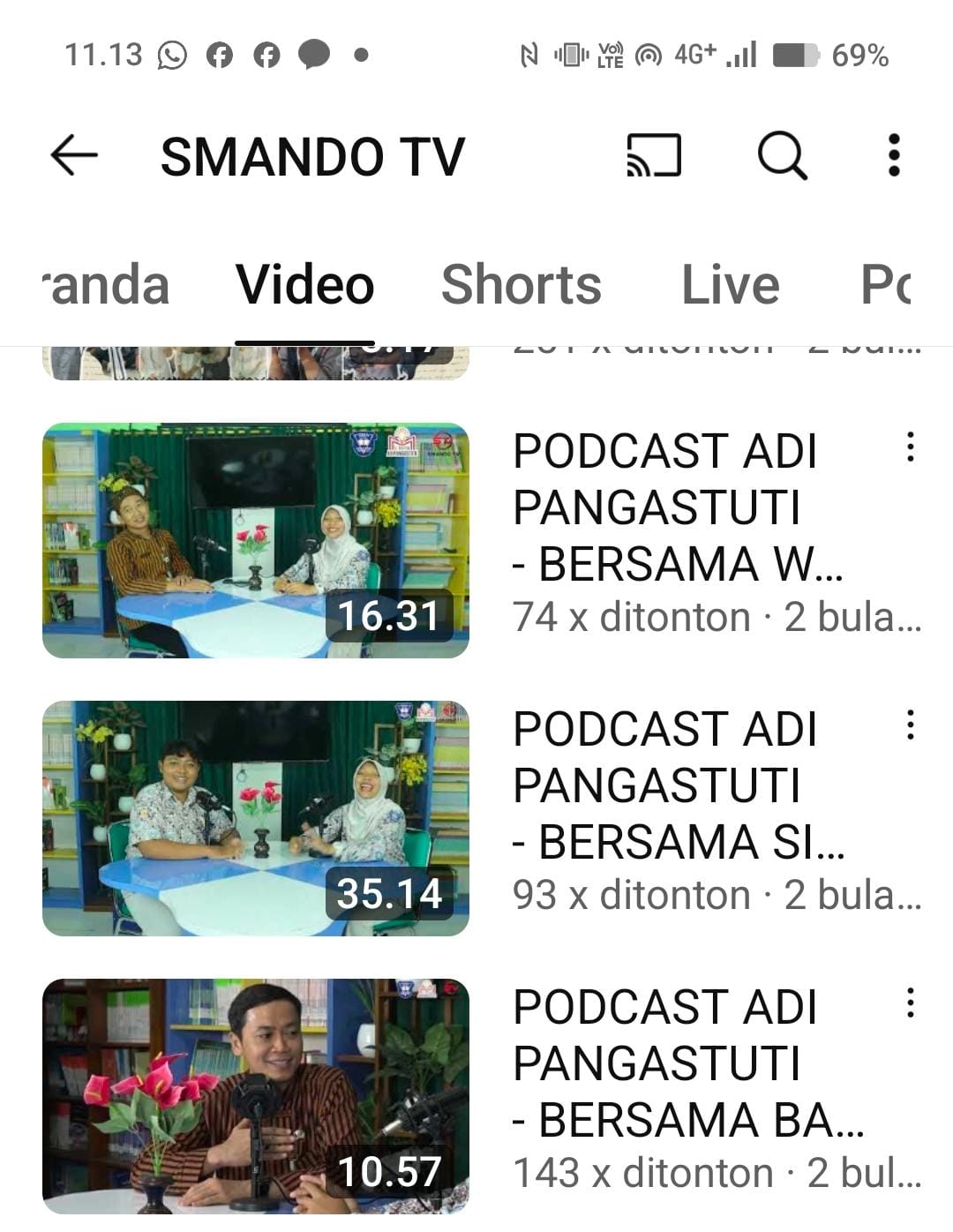Image resolution: width=953 pixels, height=1232 pixels.
Task: Switch to the Live tab
Action: 730,285
